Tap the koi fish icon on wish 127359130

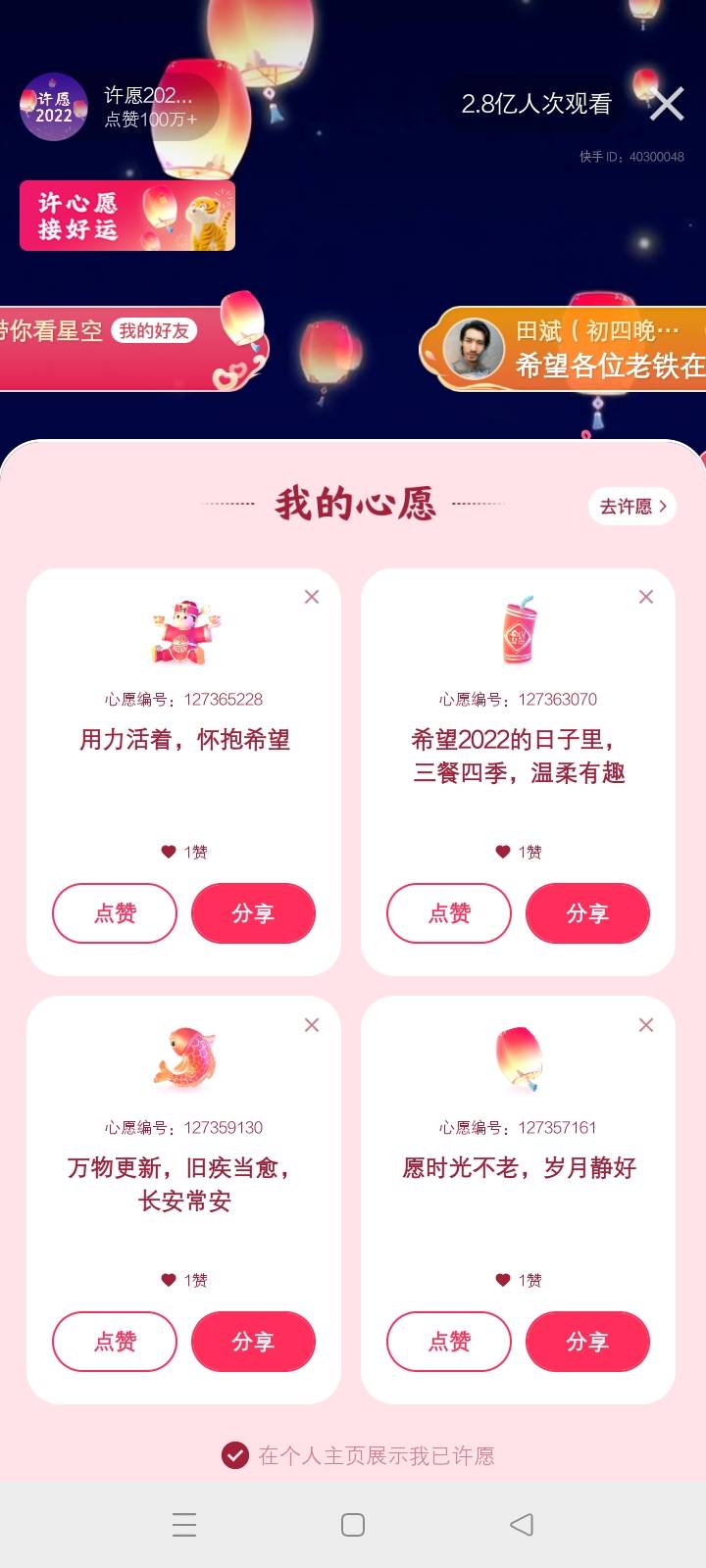(183, 1058)
